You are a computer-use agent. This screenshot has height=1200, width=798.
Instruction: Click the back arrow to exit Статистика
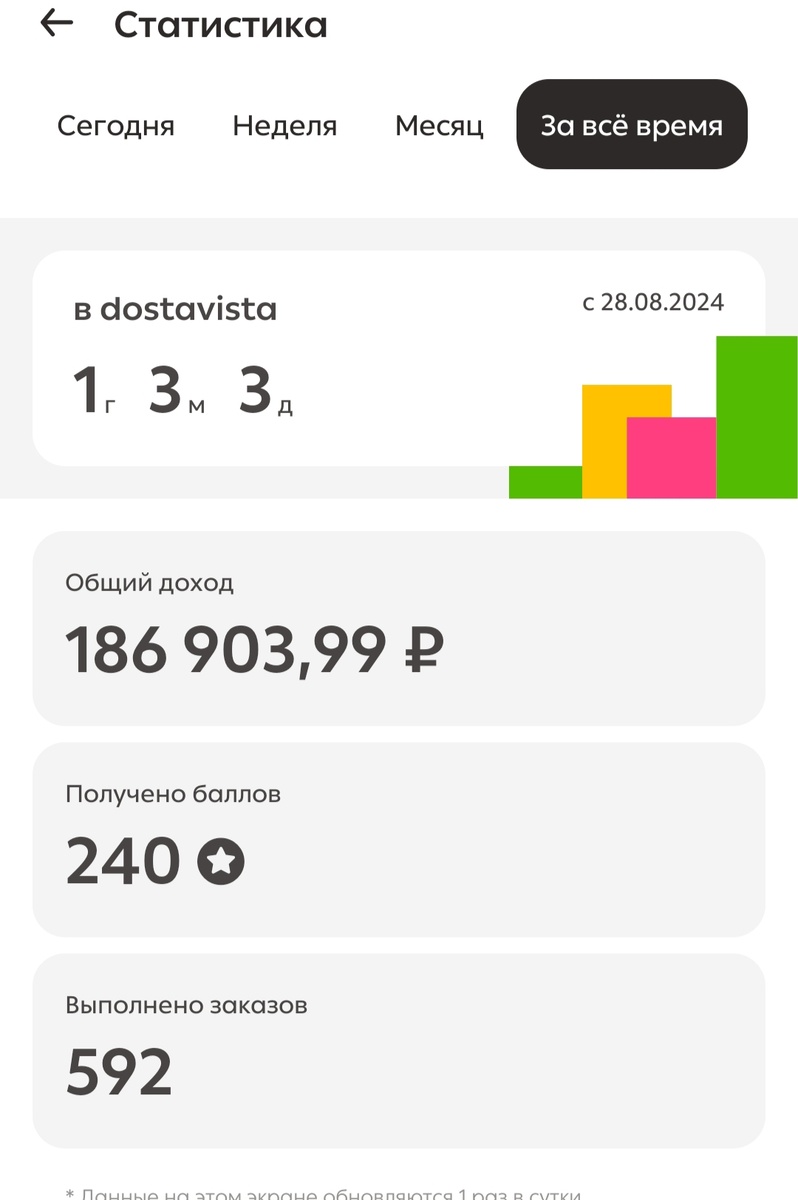point(55,25)
